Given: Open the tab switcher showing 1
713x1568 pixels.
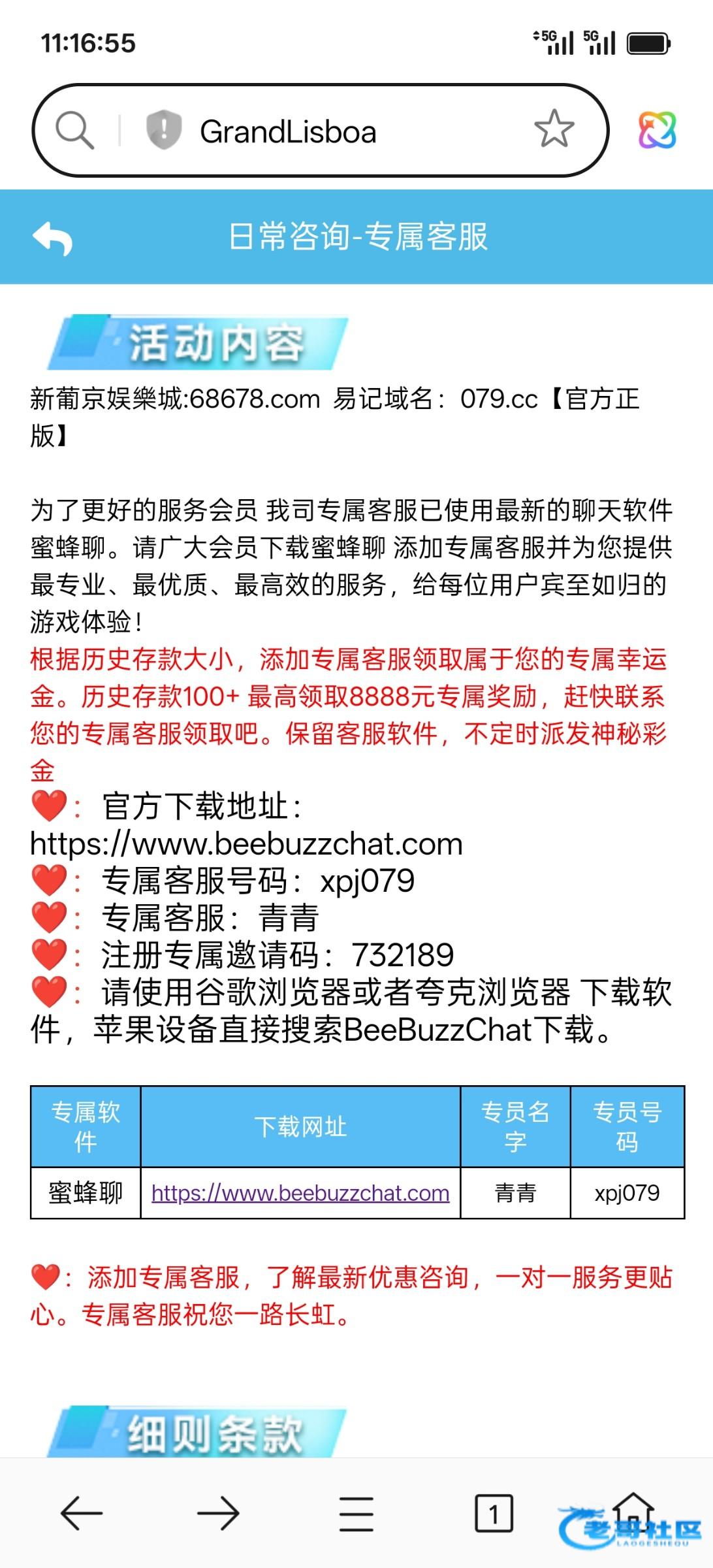Looking at the screenshot, I should pyautogui.click(x=493, y=1513).
